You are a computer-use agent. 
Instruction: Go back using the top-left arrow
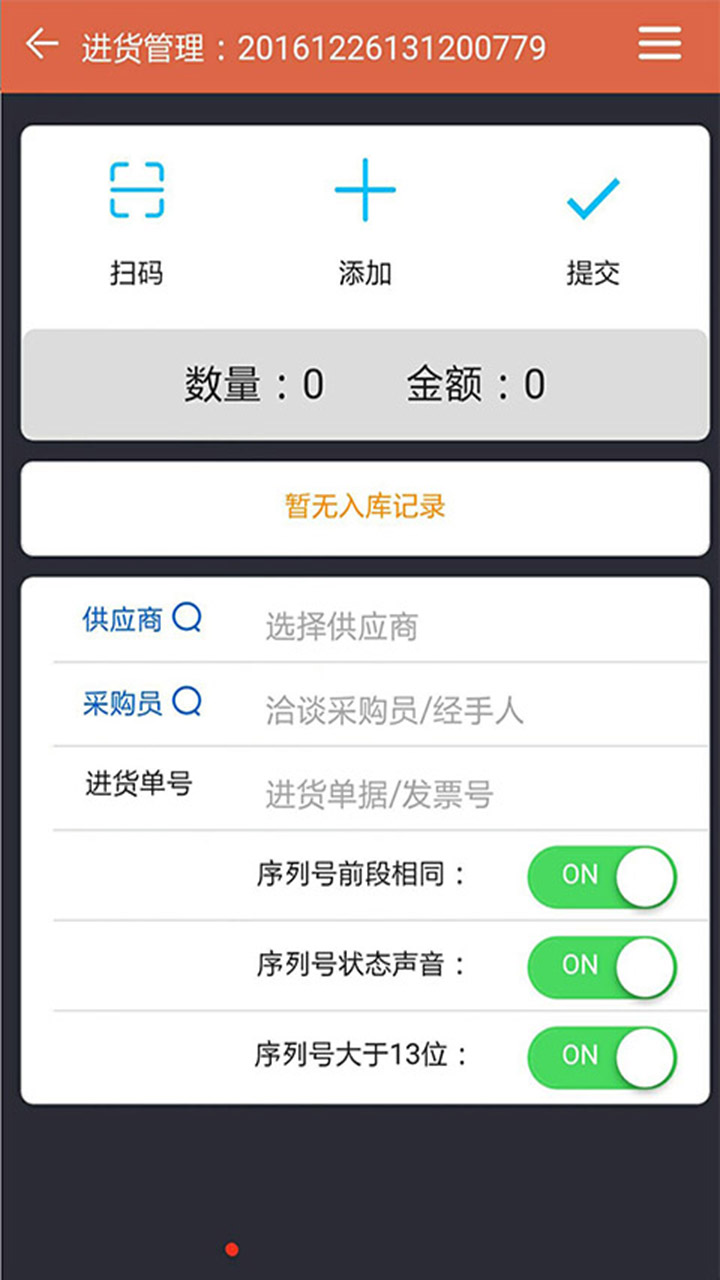[x=42, y=44]
